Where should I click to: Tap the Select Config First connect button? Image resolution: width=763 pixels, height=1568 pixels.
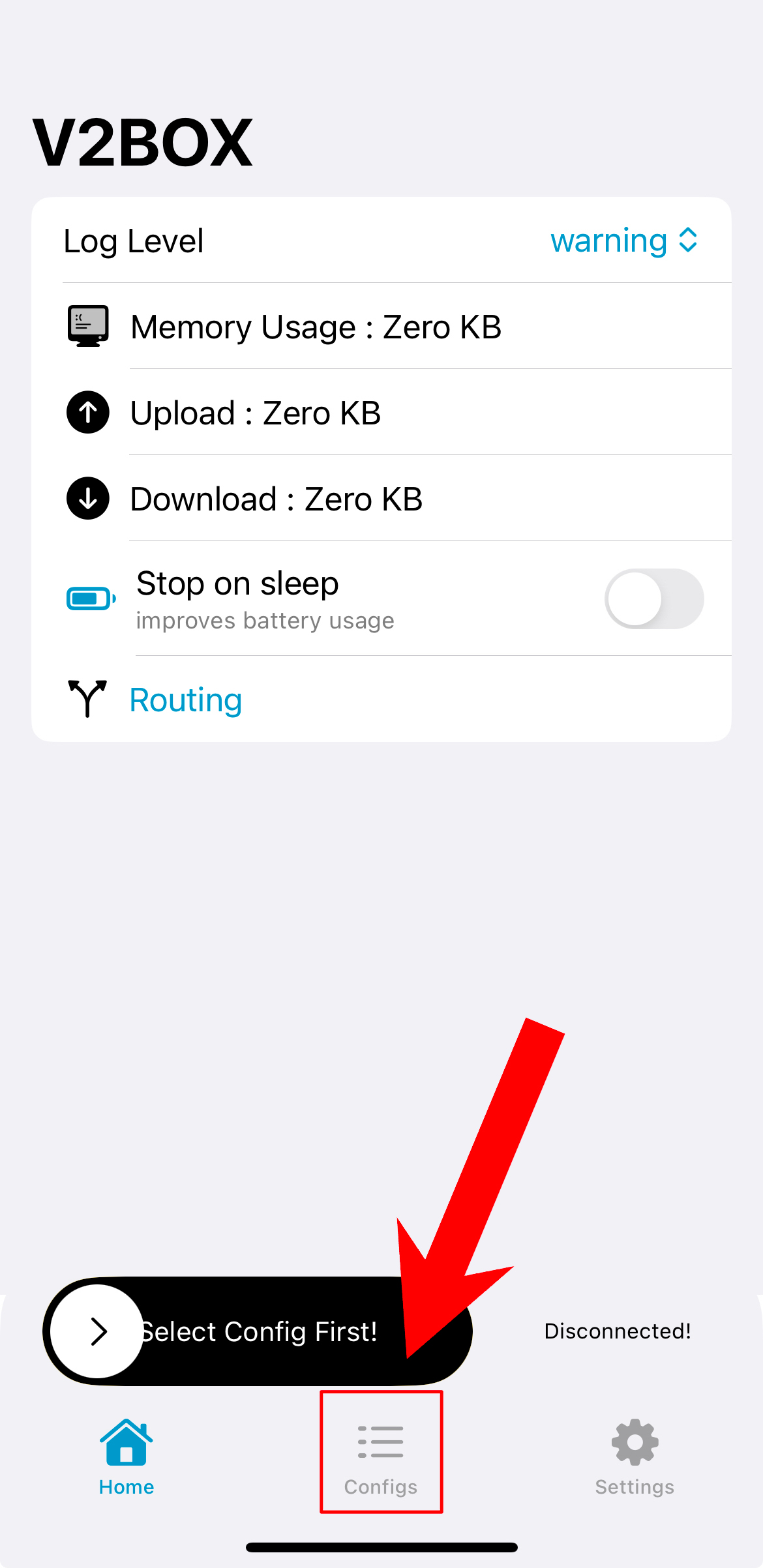(x=258, y=1331)
